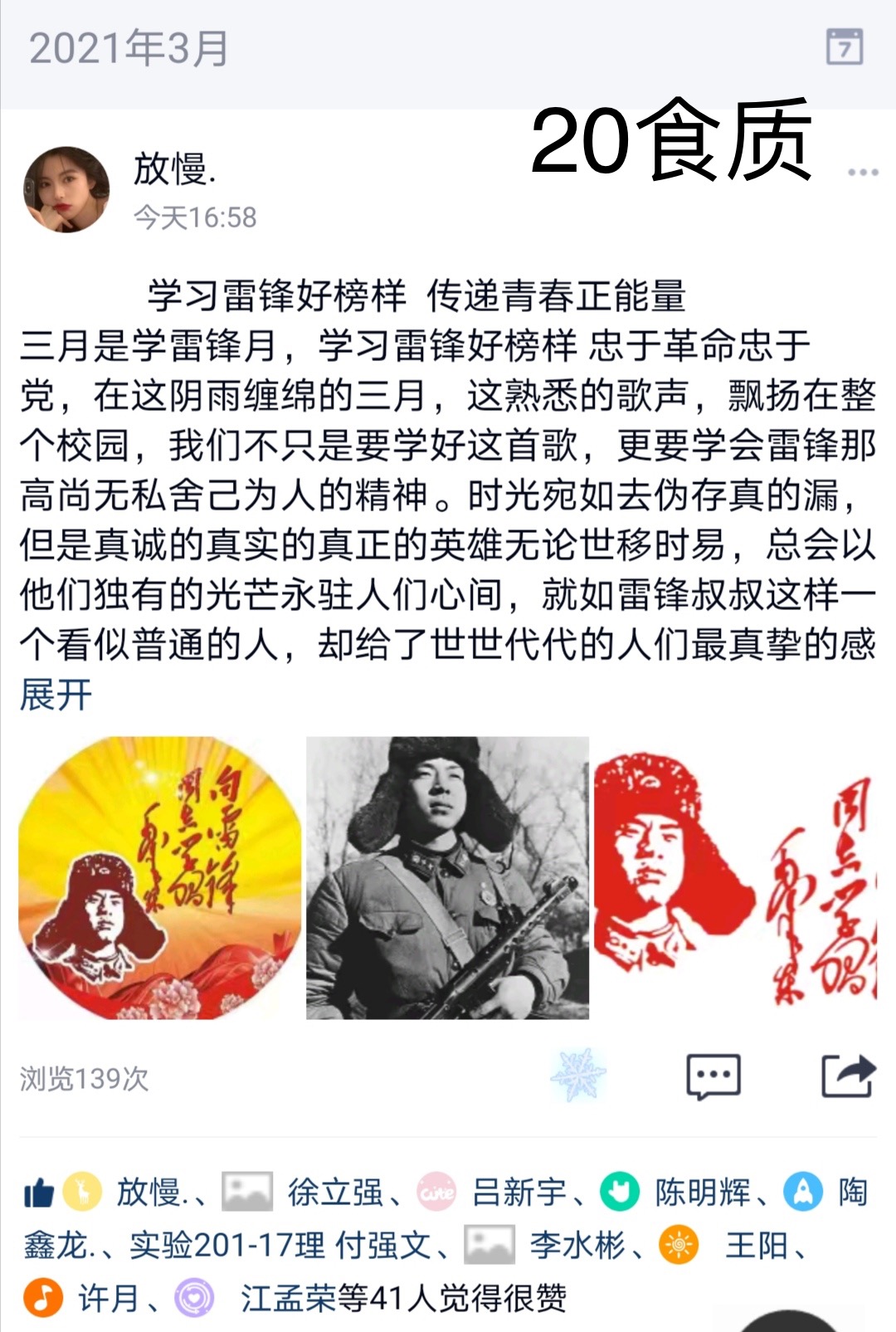Open liker 王阳's profile
The image size is (896, 1332).
[x=756, y=1245]
